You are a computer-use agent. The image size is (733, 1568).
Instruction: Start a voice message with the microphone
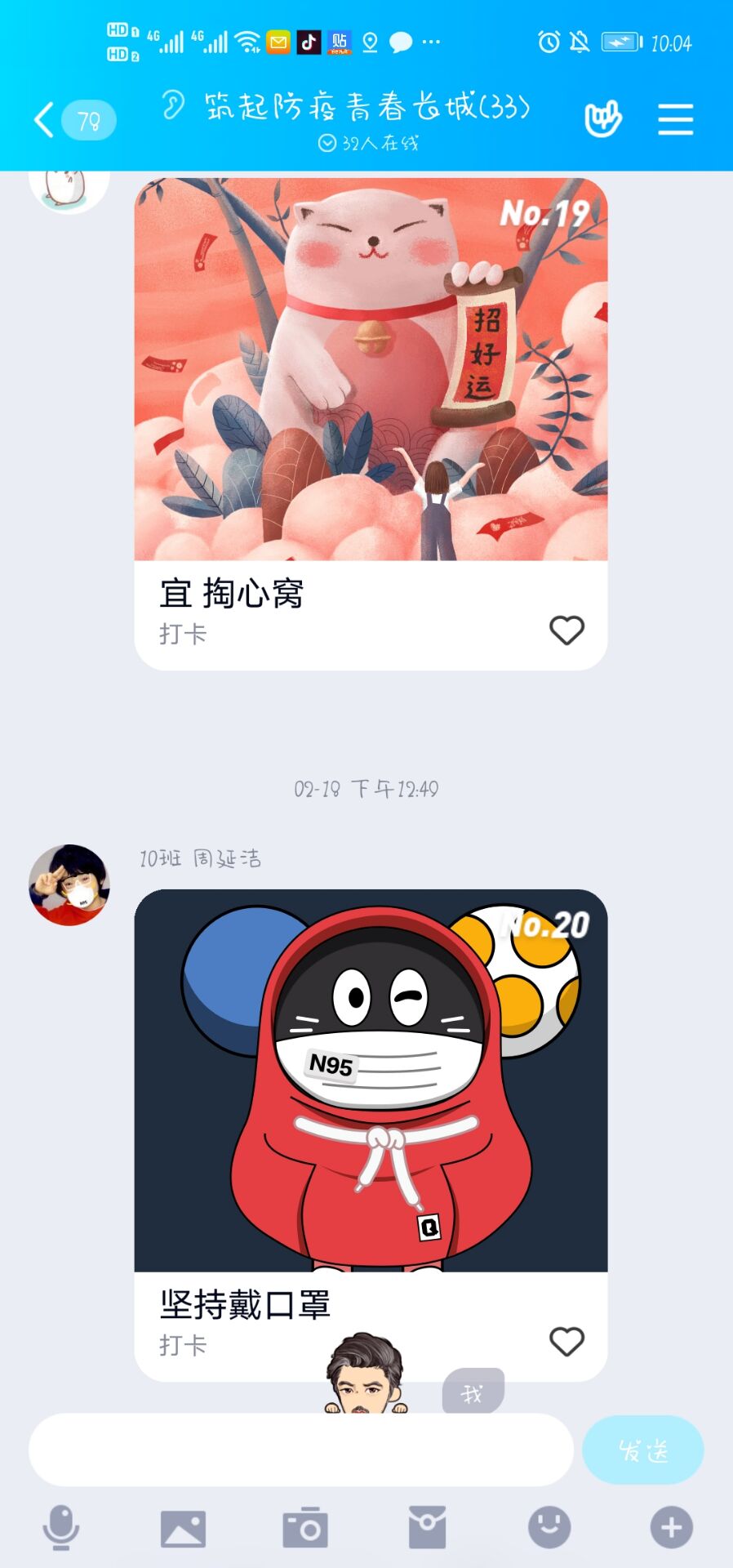[x=60, y=1527]
